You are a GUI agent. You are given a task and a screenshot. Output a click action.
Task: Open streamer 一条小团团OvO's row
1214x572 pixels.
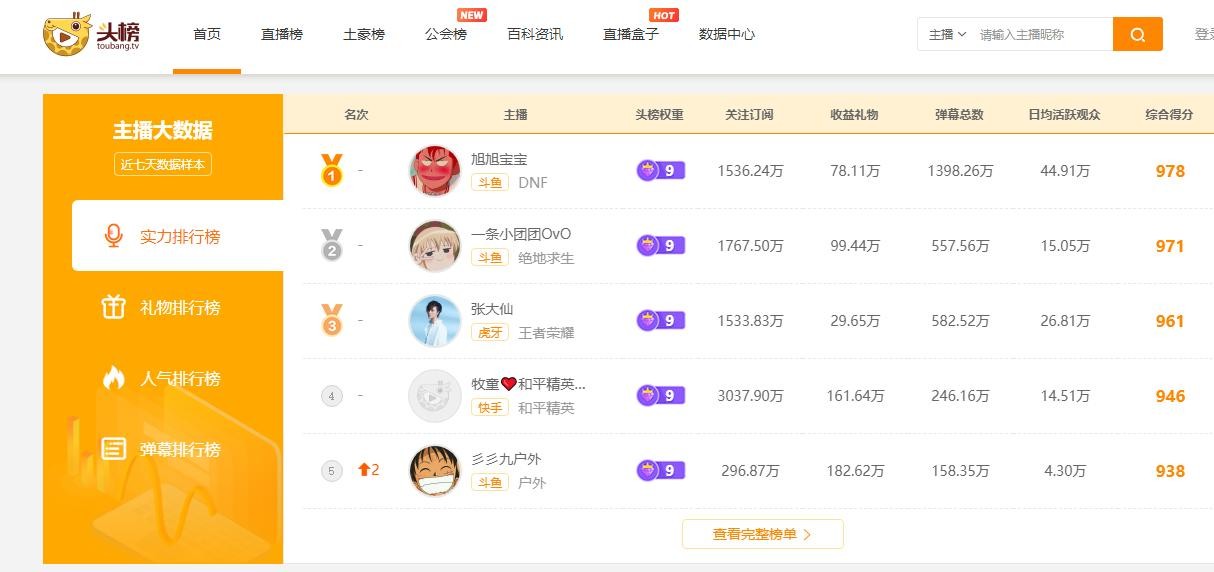click(520, 234)
